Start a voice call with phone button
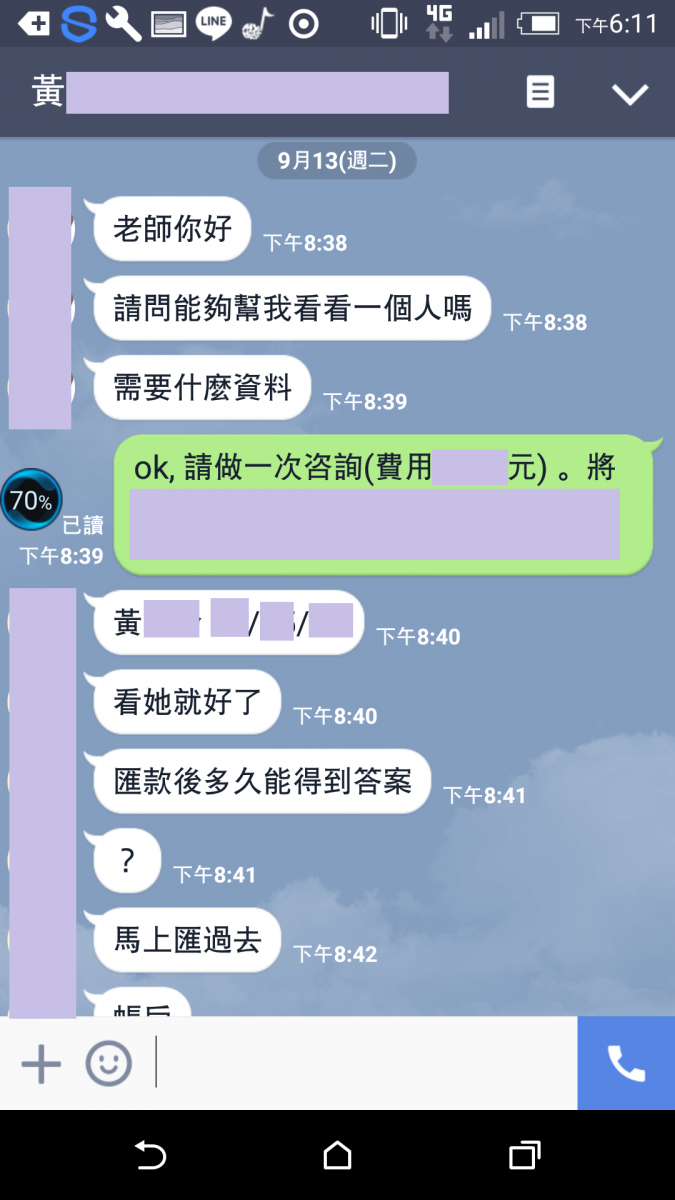This screenshot has height=1200, width=675. click(626, 1063)
